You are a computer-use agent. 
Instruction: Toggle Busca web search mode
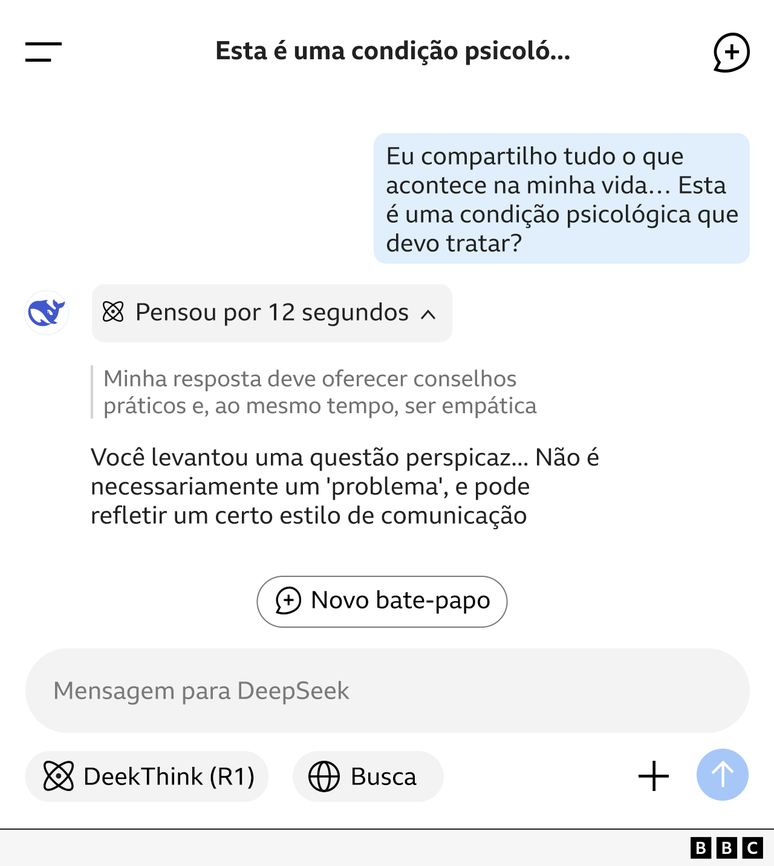click(367, 776)
